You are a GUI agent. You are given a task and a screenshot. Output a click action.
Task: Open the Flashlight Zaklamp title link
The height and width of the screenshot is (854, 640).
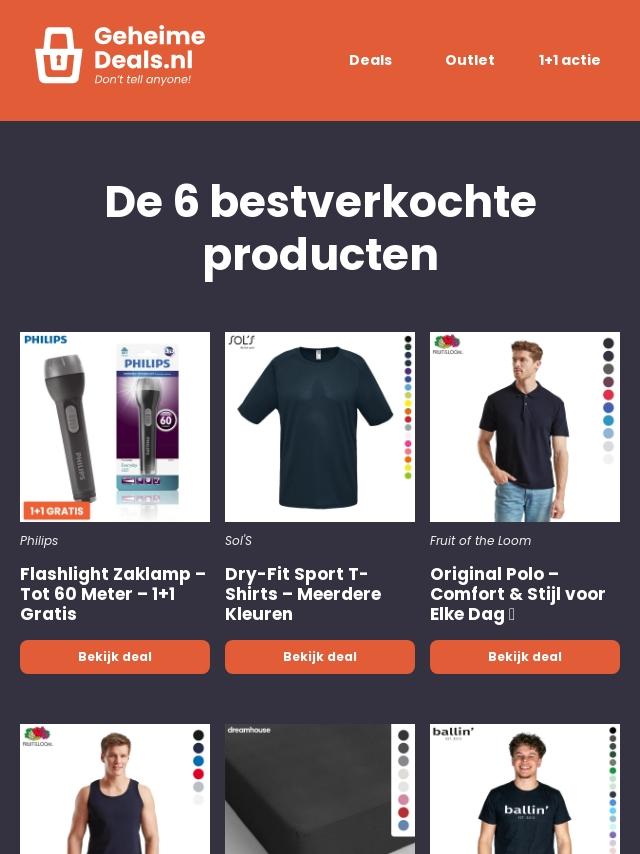113,594
